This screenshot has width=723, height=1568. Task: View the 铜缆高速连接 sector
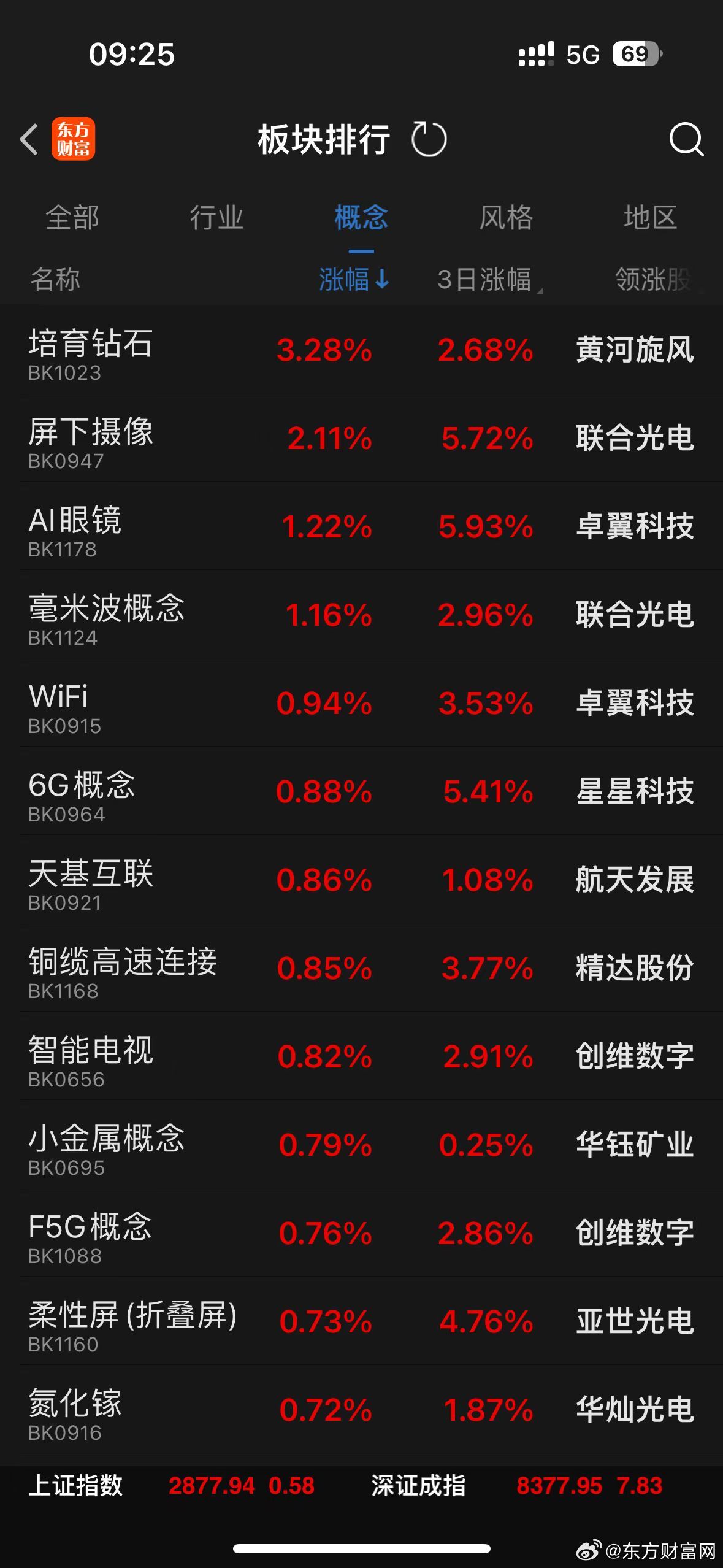click(x=361, y=968)
